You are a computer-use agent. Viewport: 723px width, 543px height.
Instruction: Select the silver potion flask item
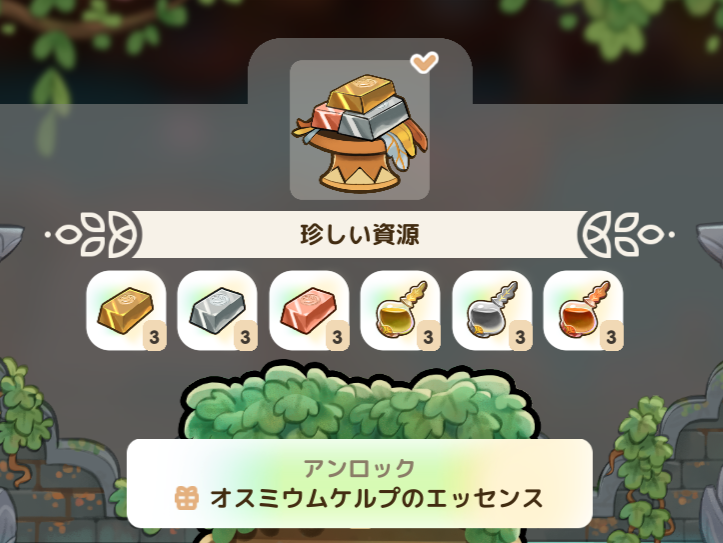coord(492,310)
